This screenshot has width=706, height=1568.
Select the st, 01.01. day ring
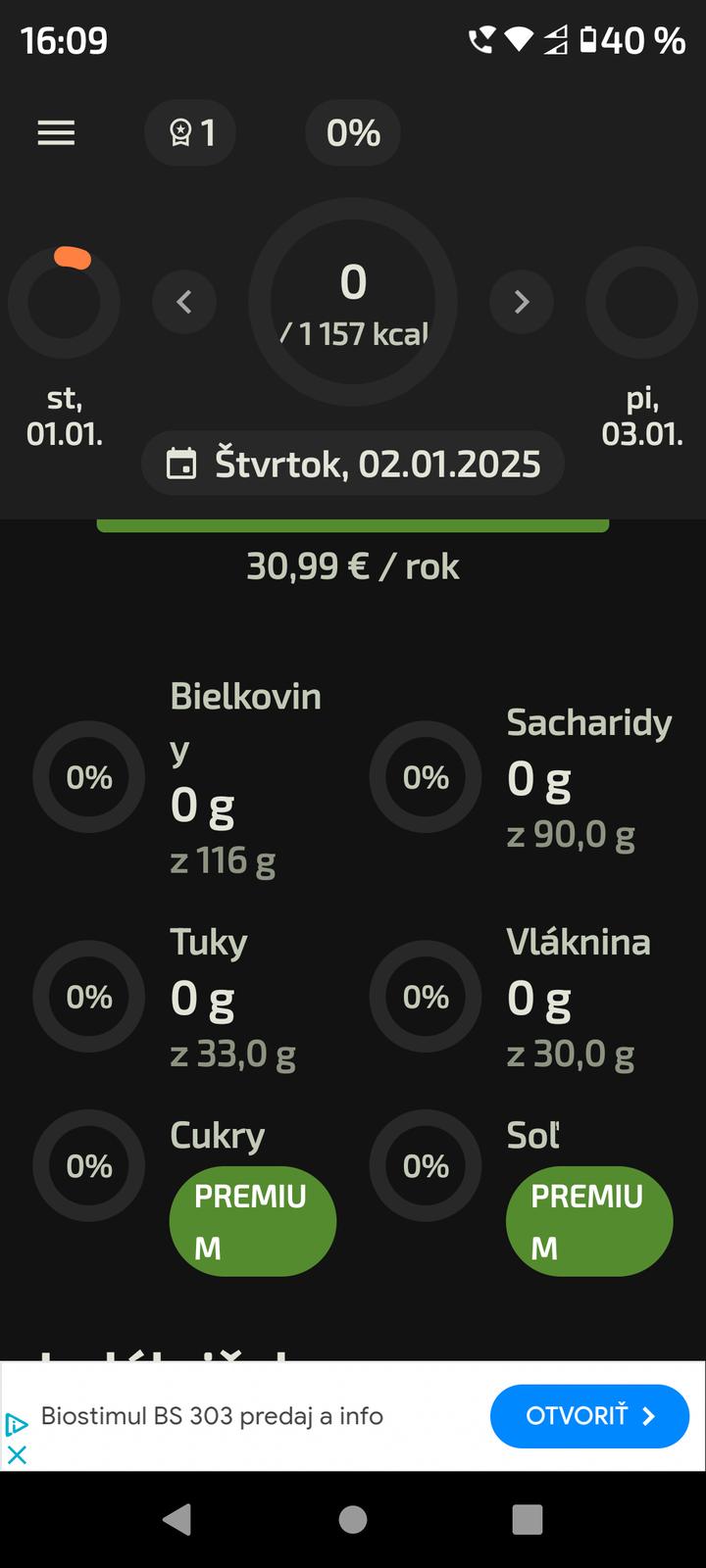pos(65,302)
